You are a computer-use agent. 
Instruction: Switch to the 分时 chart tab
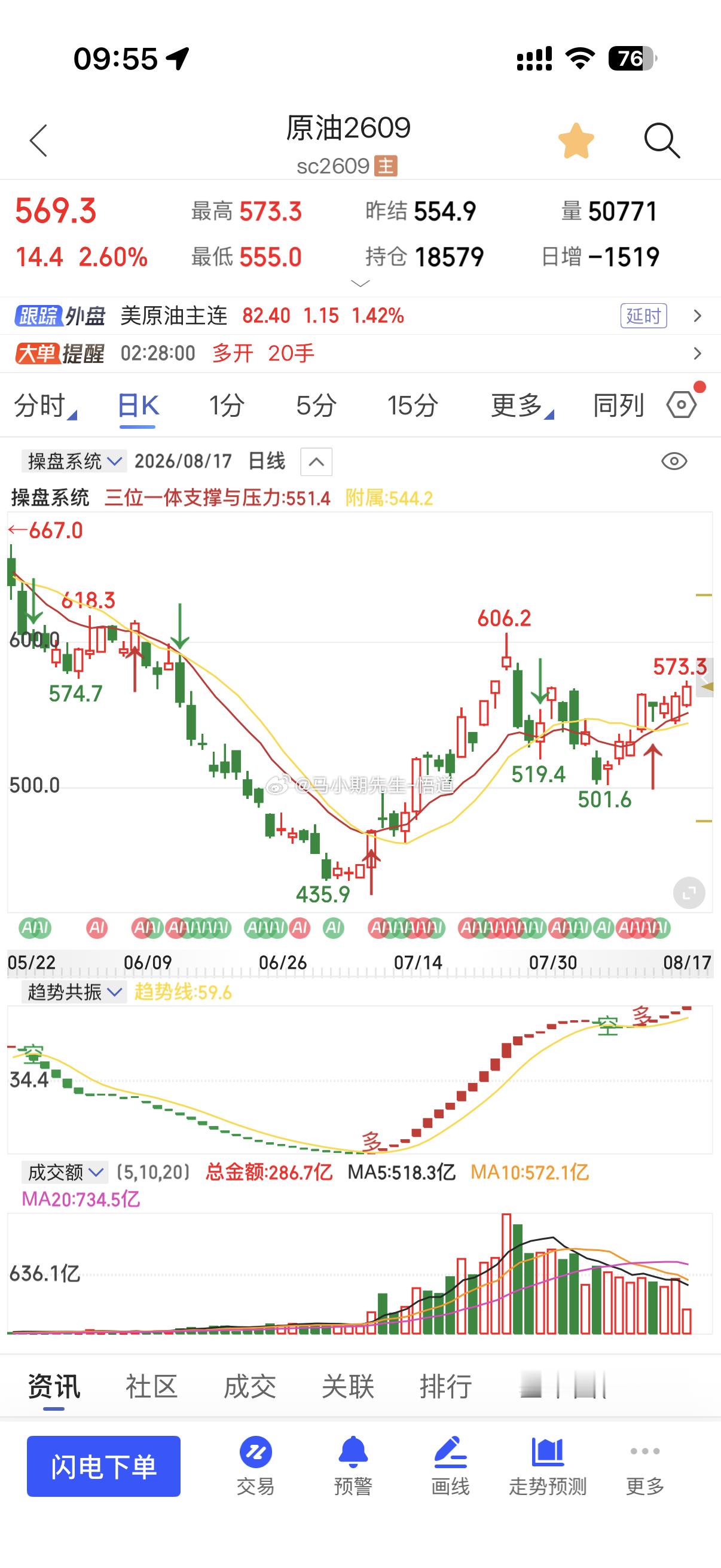click(x=45, y=405)
